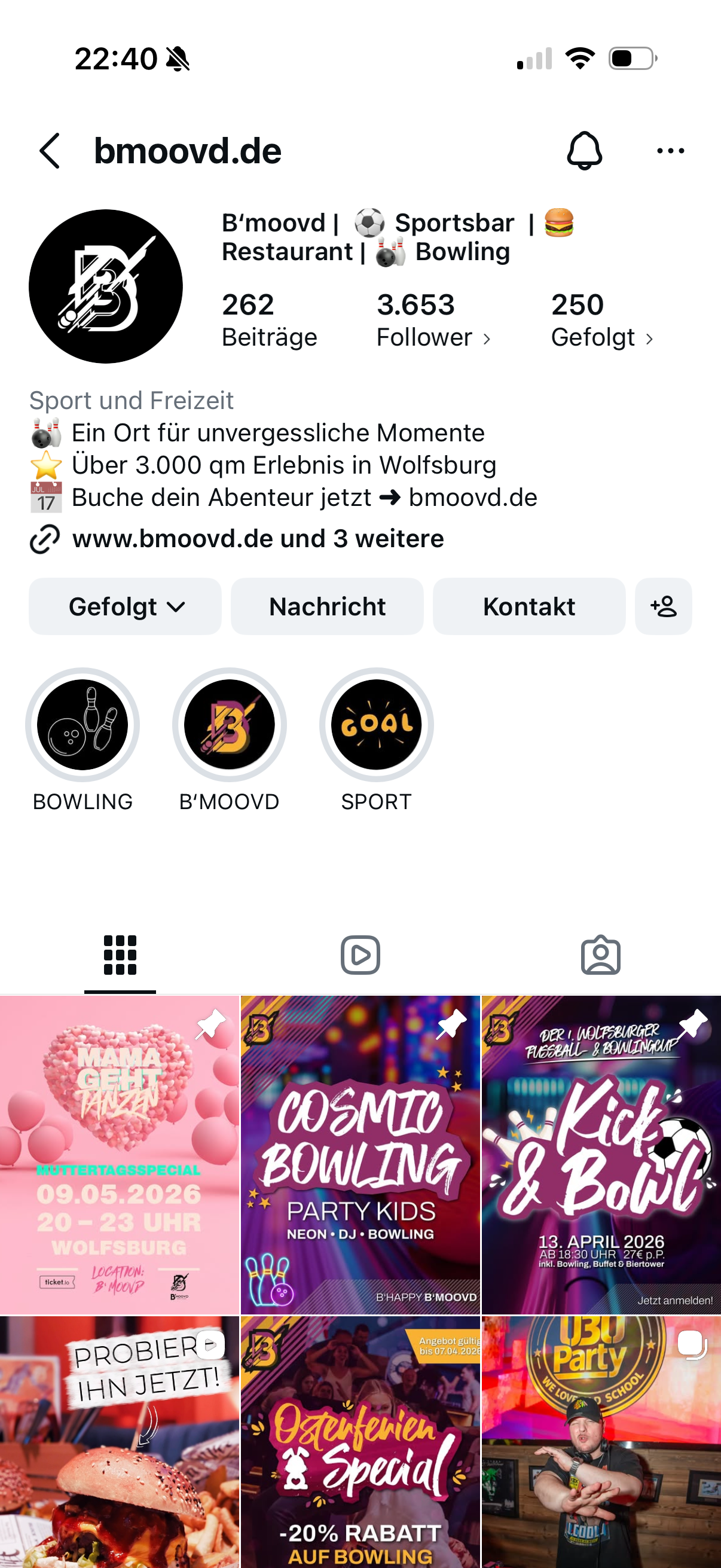
Task: Send a Nachricht to B'moovd
Action: [x=327, y=606]
